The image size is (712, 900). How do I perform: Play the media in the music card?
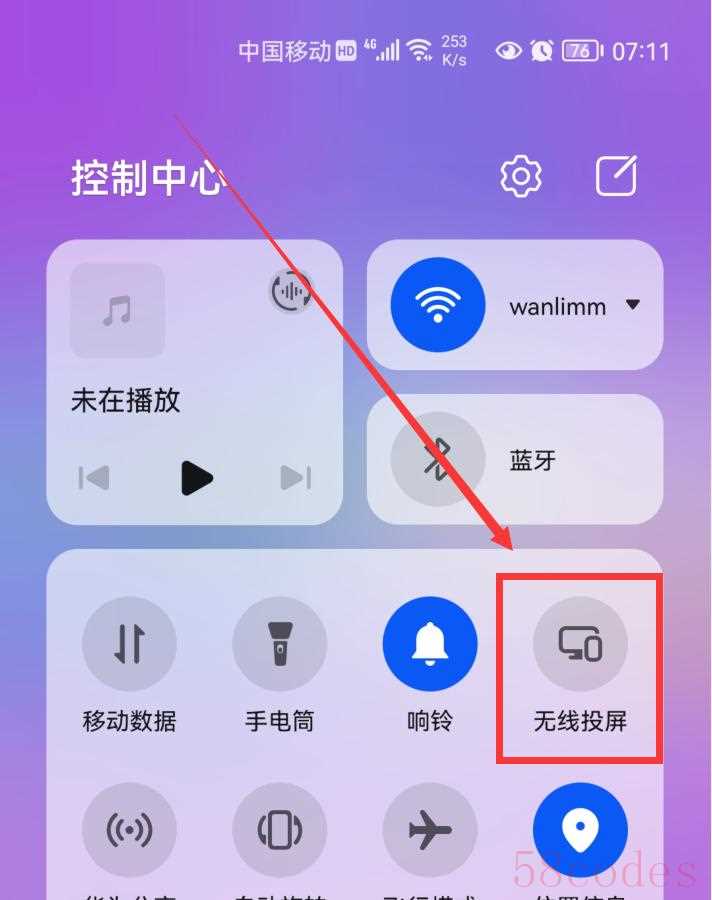197,478
